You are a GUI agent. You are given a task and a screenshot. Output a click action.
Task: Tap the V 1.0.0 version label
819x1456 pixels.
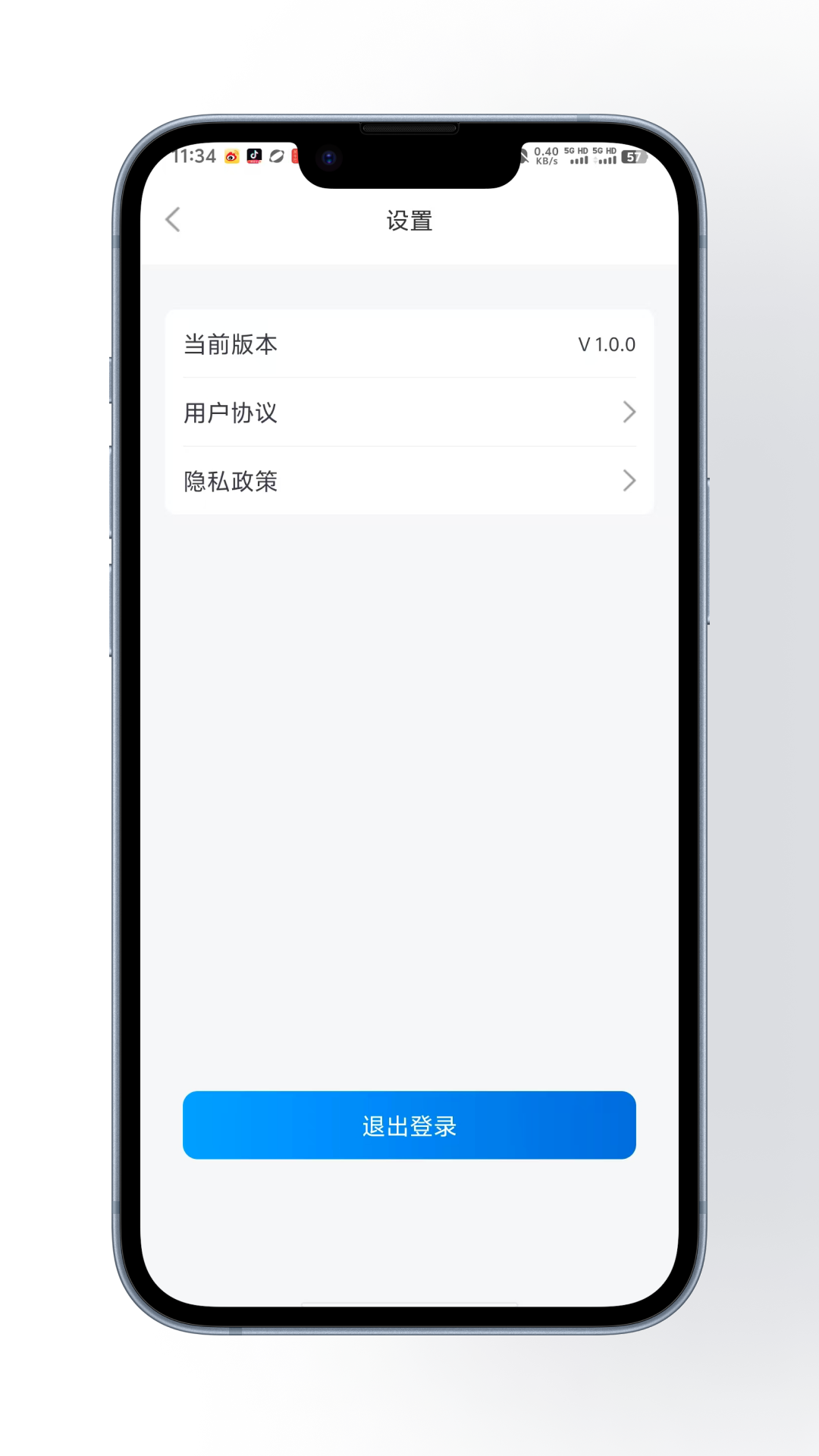[606, 344]
